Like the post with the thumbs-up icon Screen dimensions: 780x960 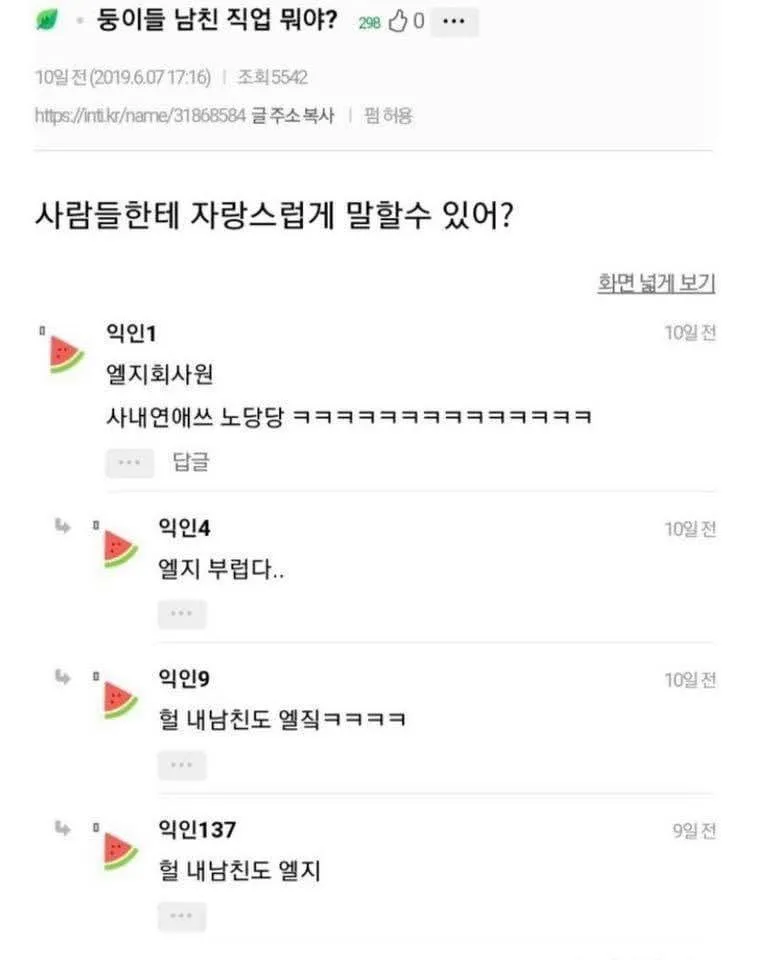[398, 21]
